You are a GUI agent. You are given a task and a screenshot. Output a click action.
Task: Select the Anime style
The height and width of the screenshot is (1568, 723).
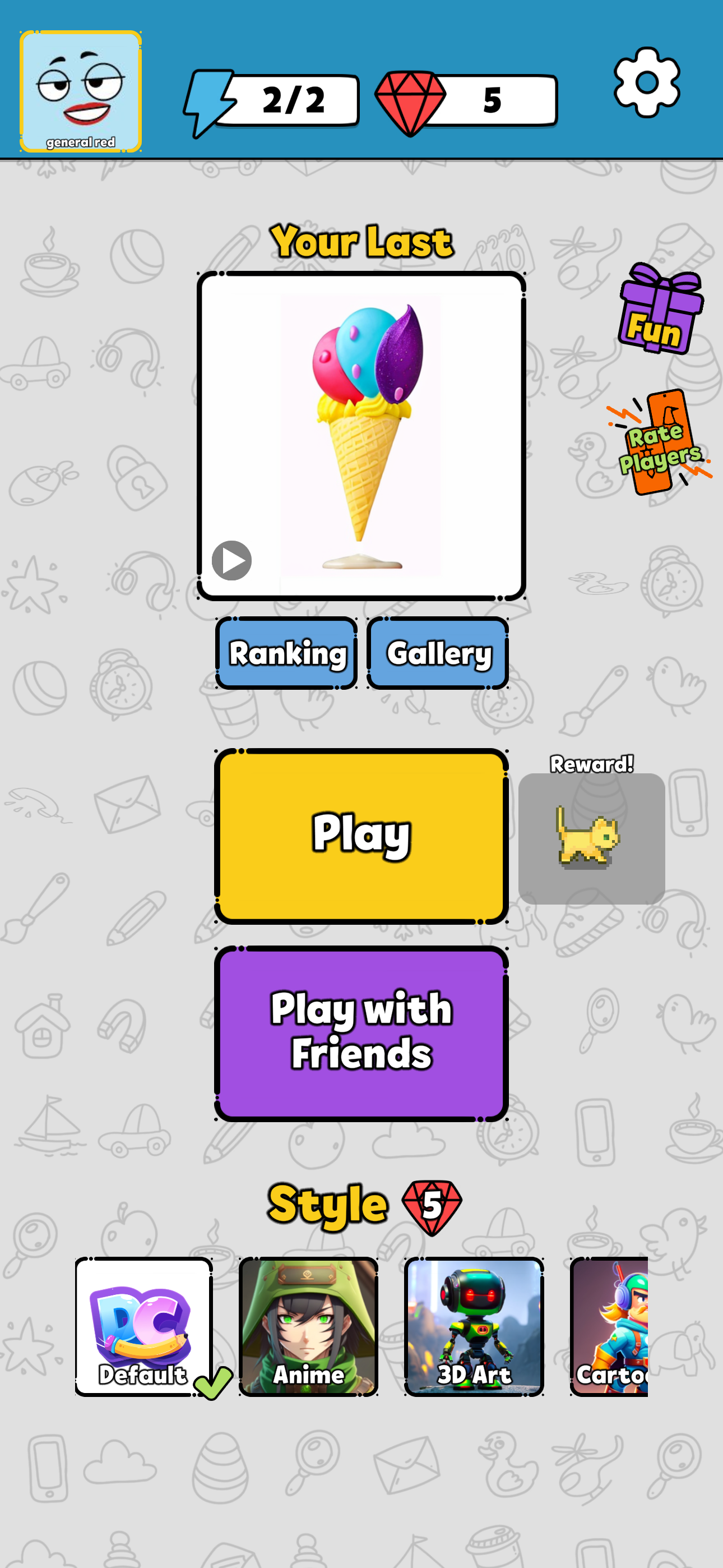click(309, 1326)
